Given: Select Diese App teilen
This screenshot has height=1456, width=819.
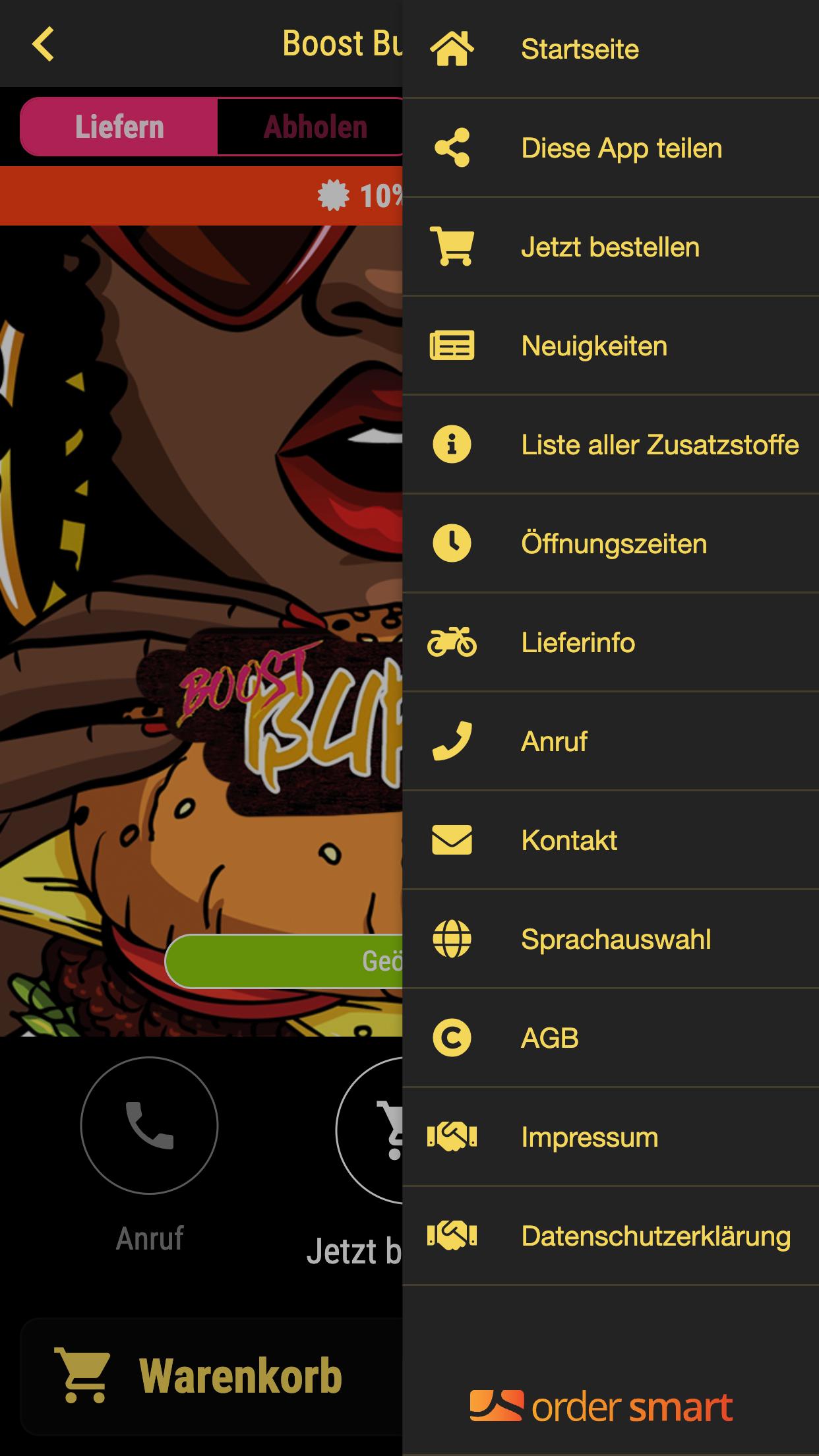Looking at the screenshot, I should pos(611,148).
